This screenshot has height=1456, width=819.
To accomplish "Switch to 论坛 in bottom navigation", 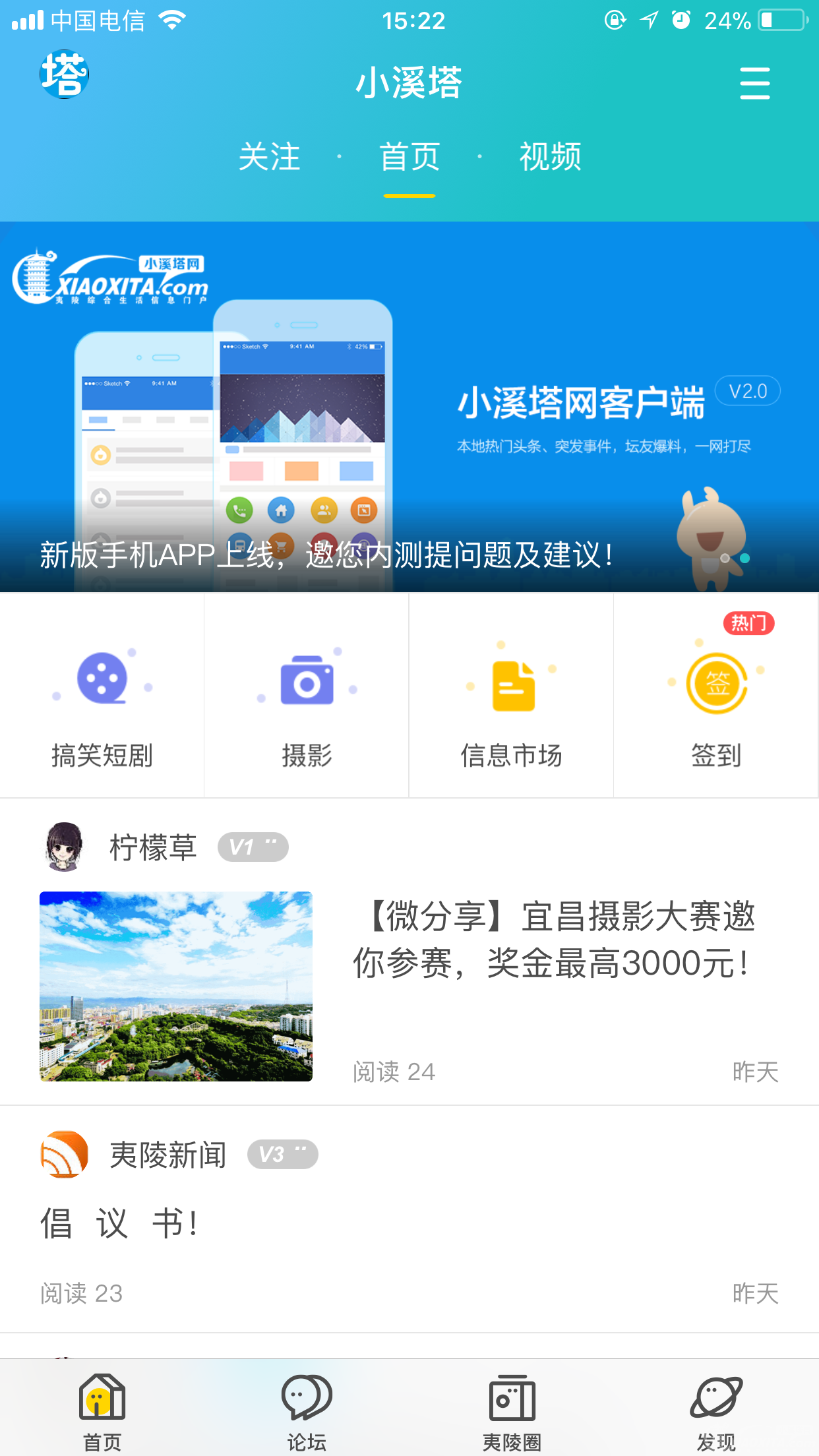I will [x=307, y=1408].
